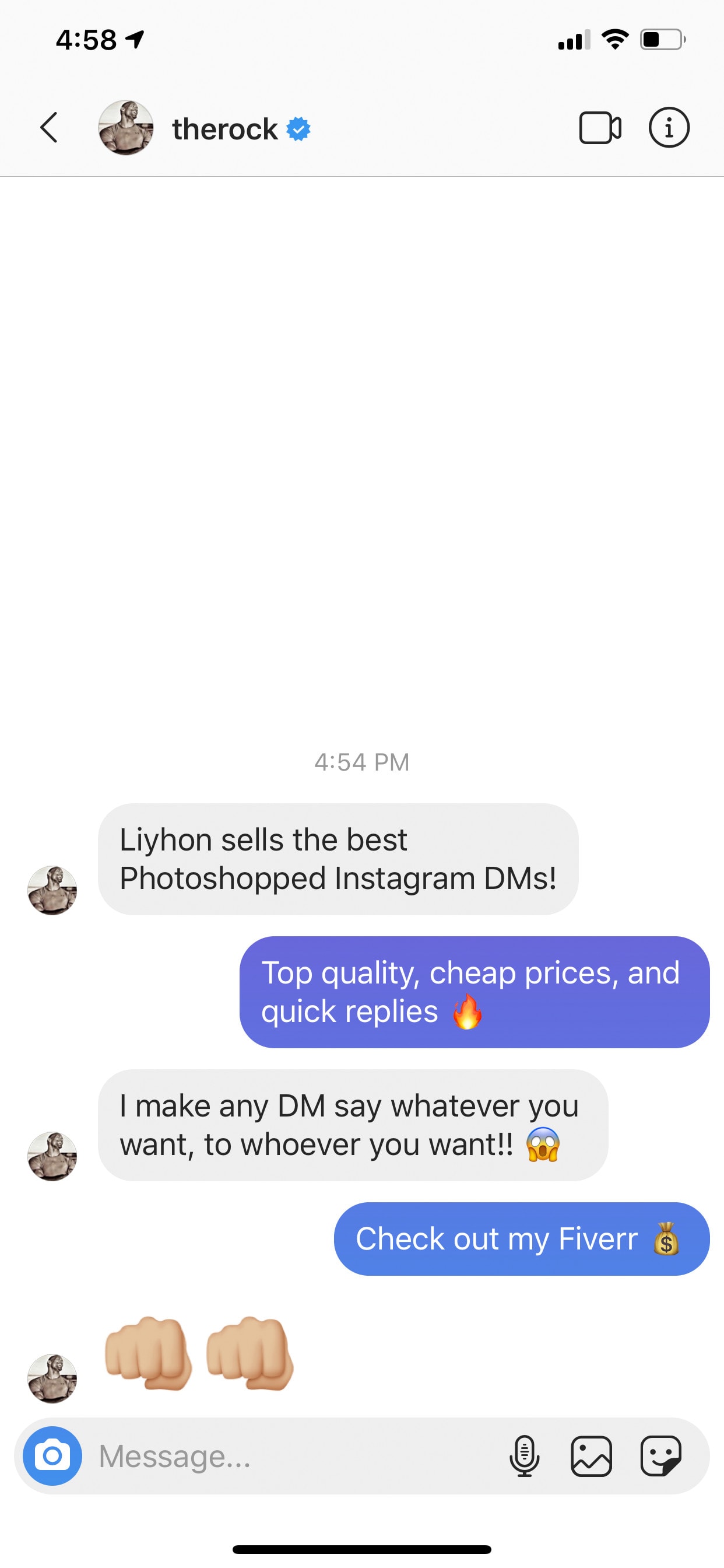Open the sticker picker
724x1568 pixels.
660,1456
